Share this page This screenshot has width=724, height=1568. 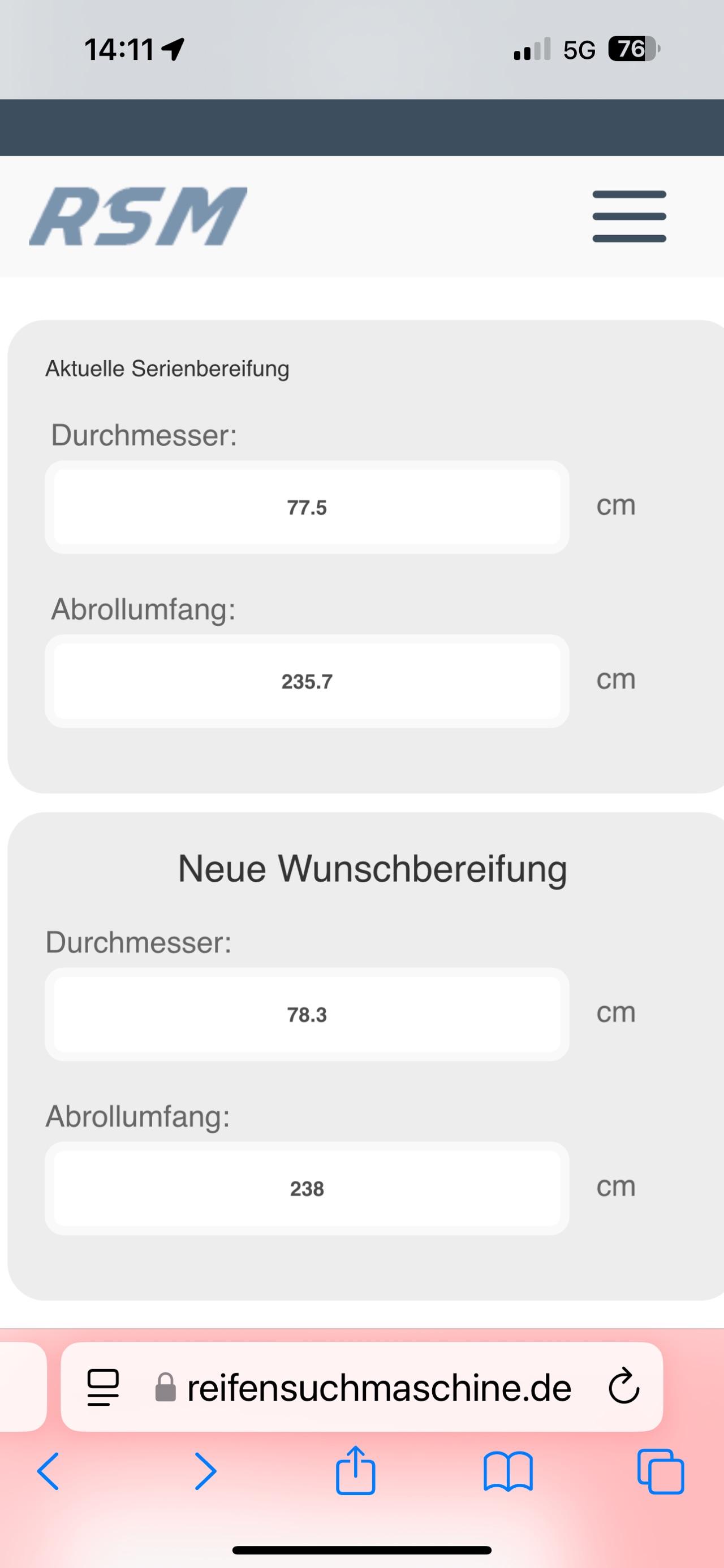356,1470
